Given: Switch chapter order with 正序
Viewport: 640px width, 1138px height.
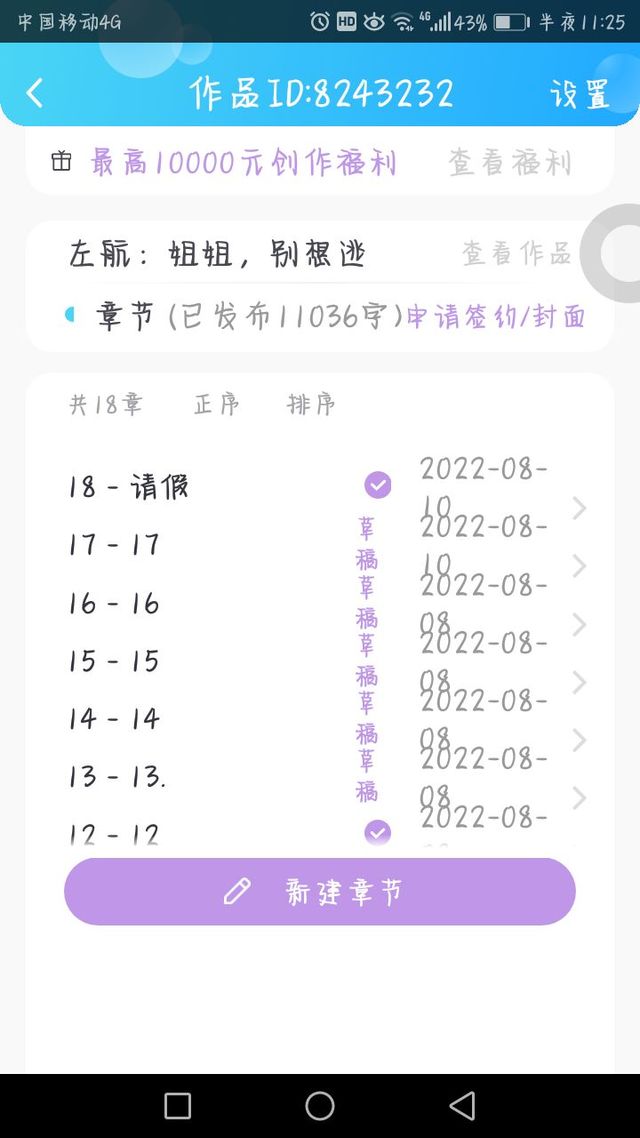Looking at the screenshot, I should click(x=216, y=404).
